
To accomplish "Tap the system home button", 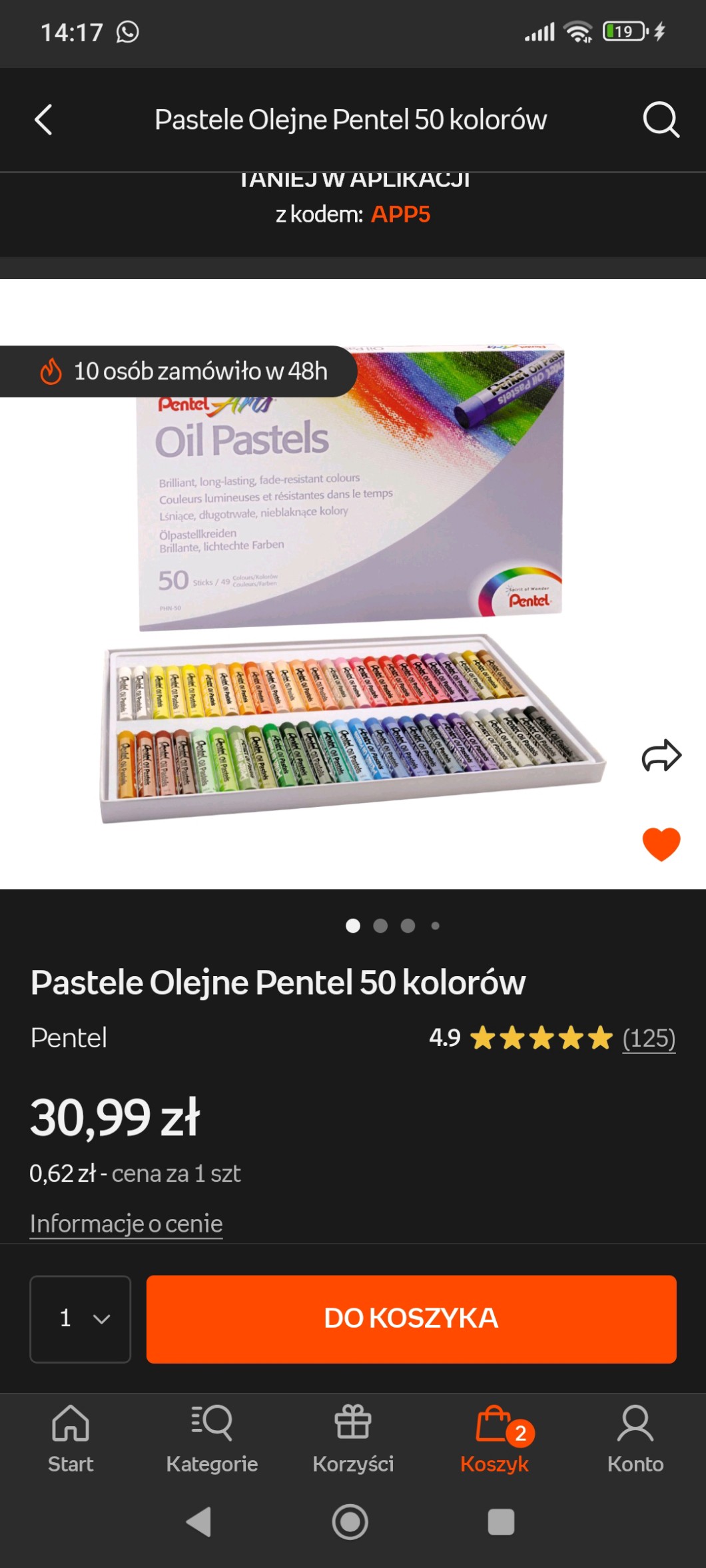I will coord(350,1522).
